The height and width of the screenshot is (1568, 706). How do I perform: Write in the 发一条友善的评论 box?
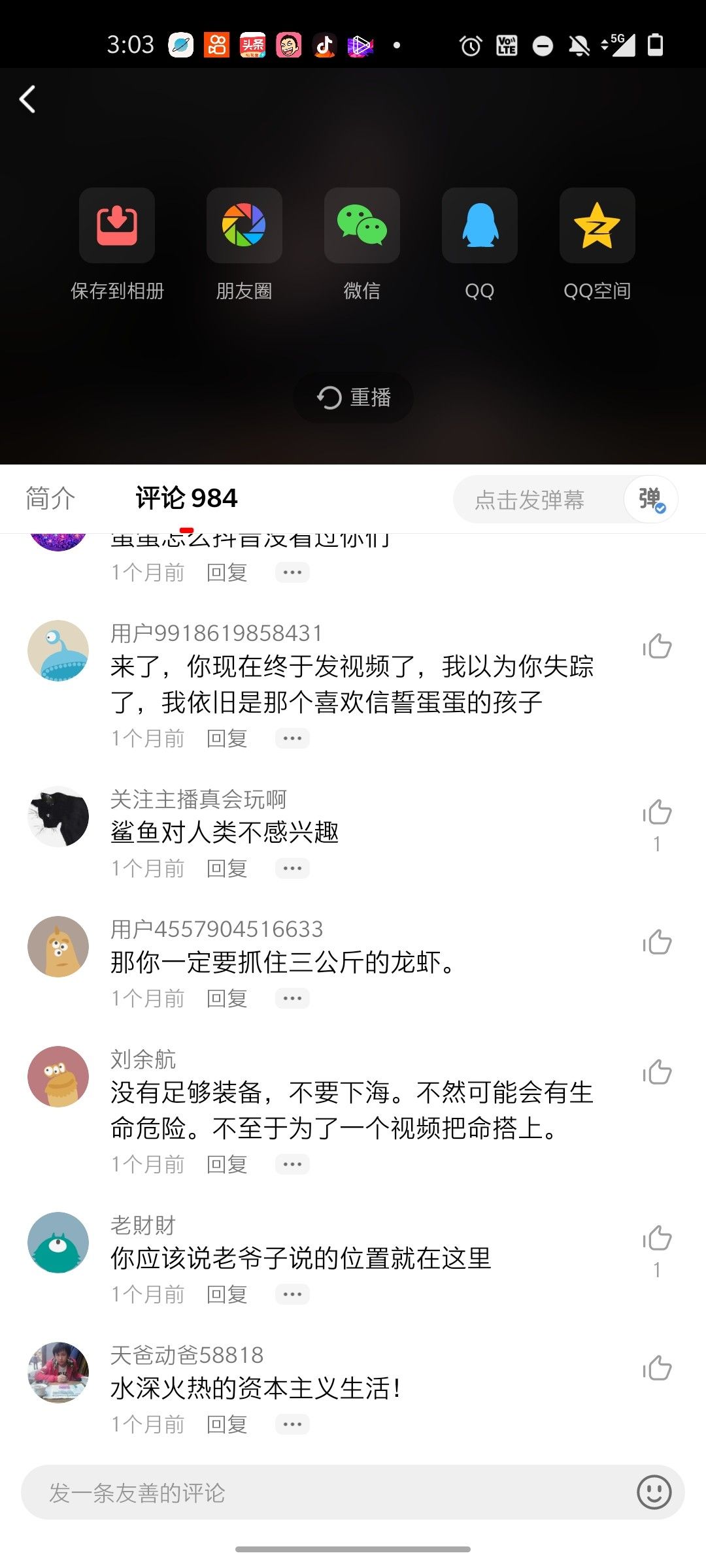[327, 1492]
